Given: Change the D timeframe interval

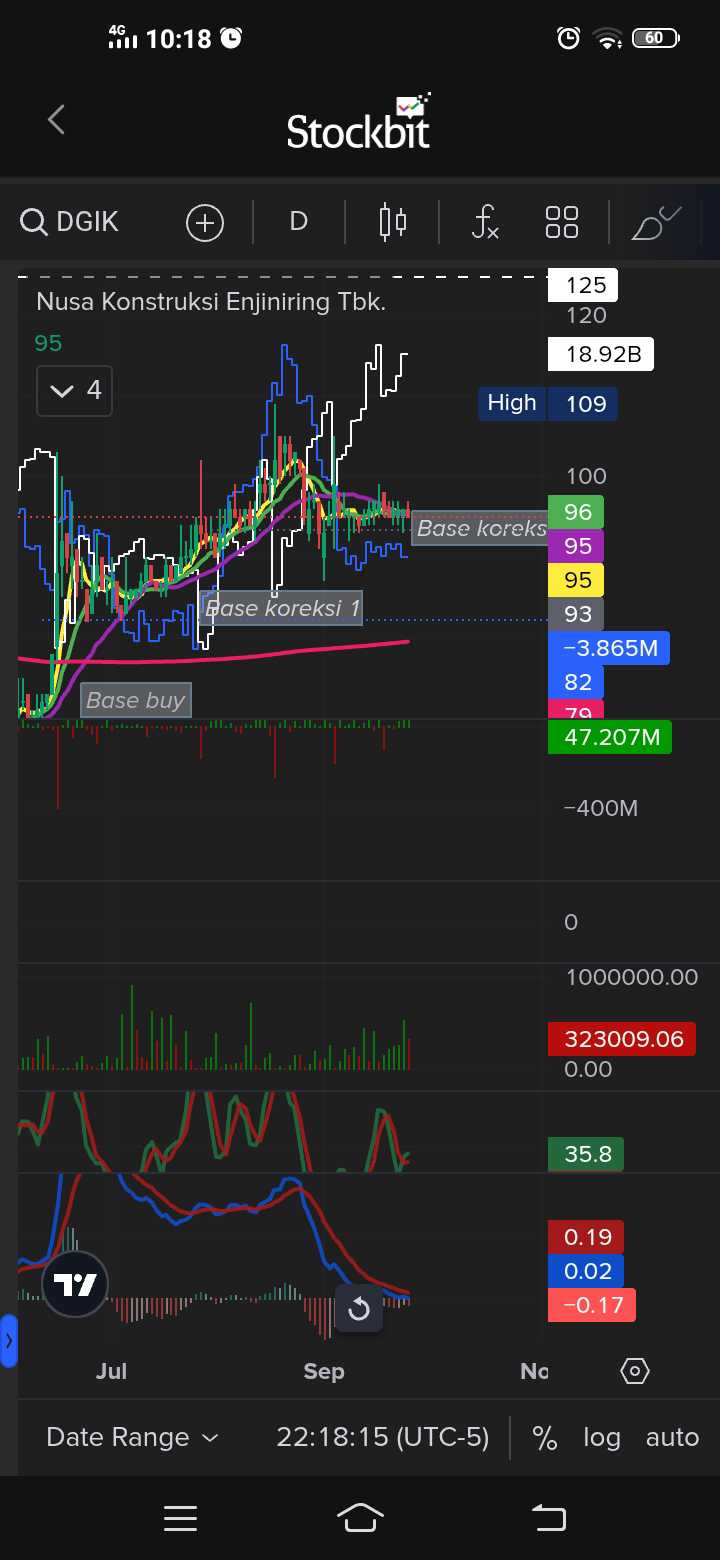Looking at the screenshot, I should coord(298,222).
